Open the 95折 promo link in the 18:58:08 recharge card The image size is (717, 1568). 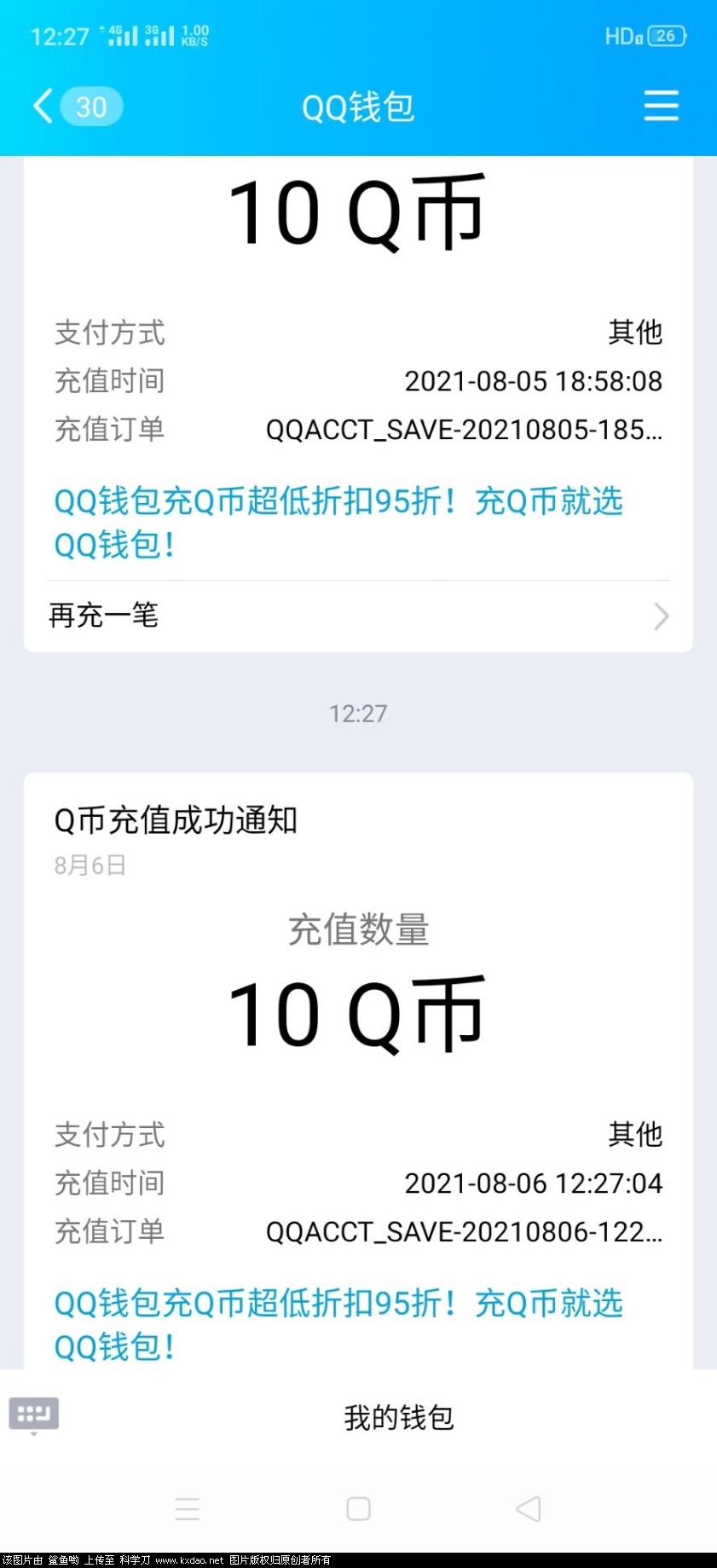click(338, 522)
